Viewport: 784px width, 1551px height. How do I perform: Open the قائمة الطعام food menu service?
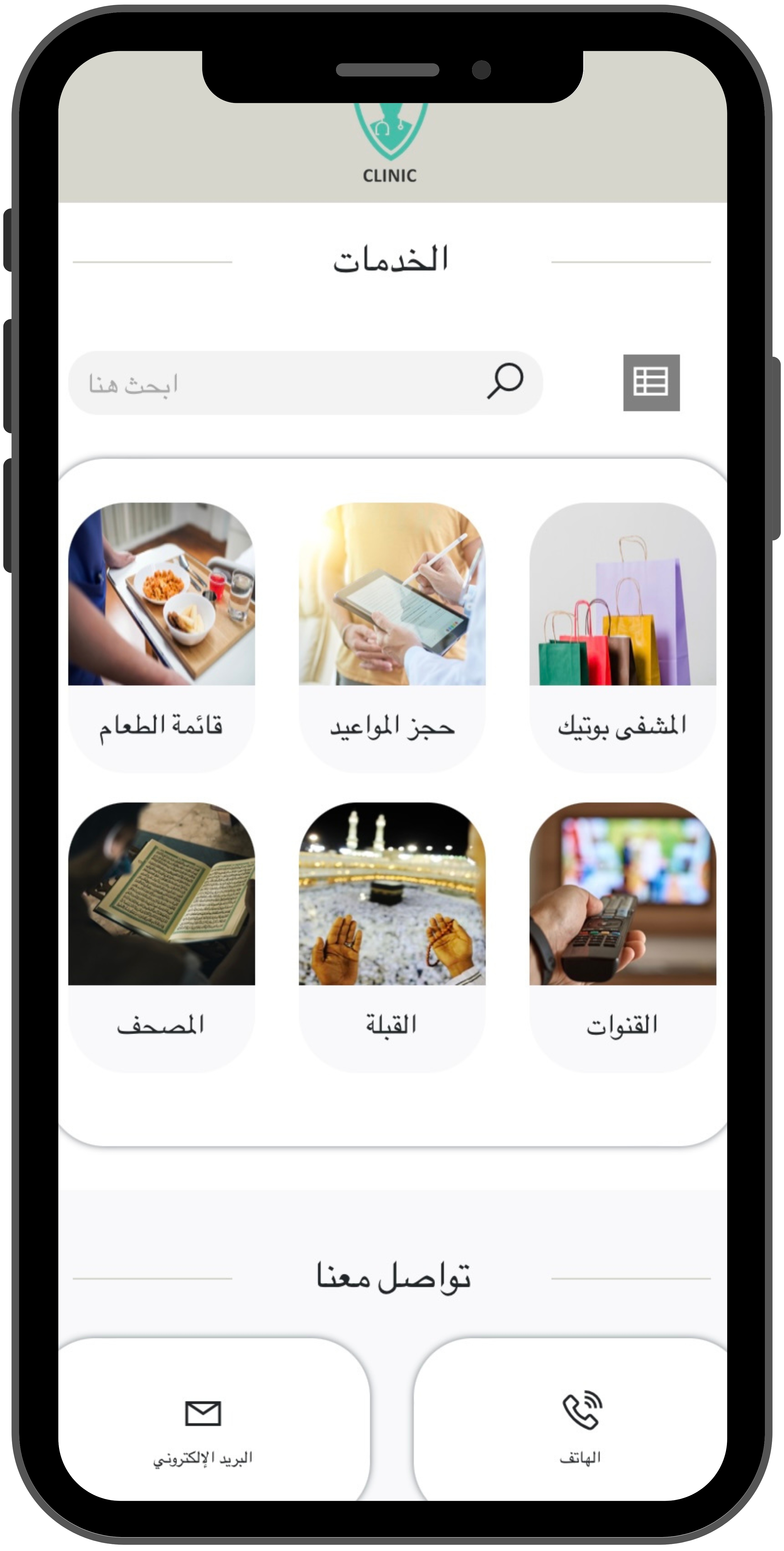click(161, 637)
